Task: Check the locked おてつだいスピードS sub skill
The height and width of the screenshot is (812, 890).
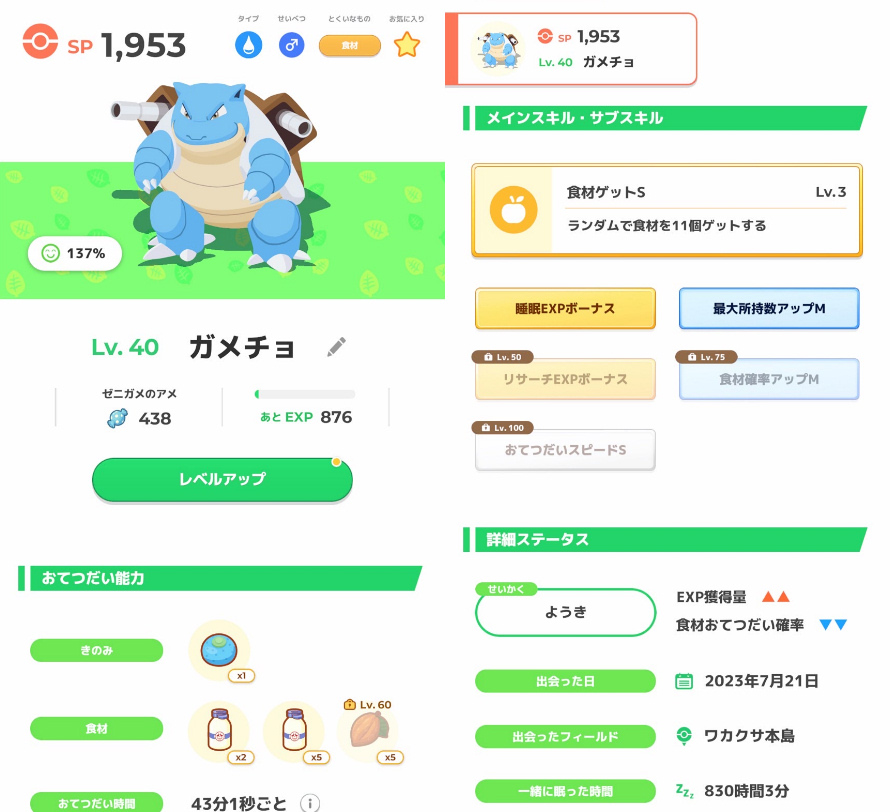Action: [565, 451]
